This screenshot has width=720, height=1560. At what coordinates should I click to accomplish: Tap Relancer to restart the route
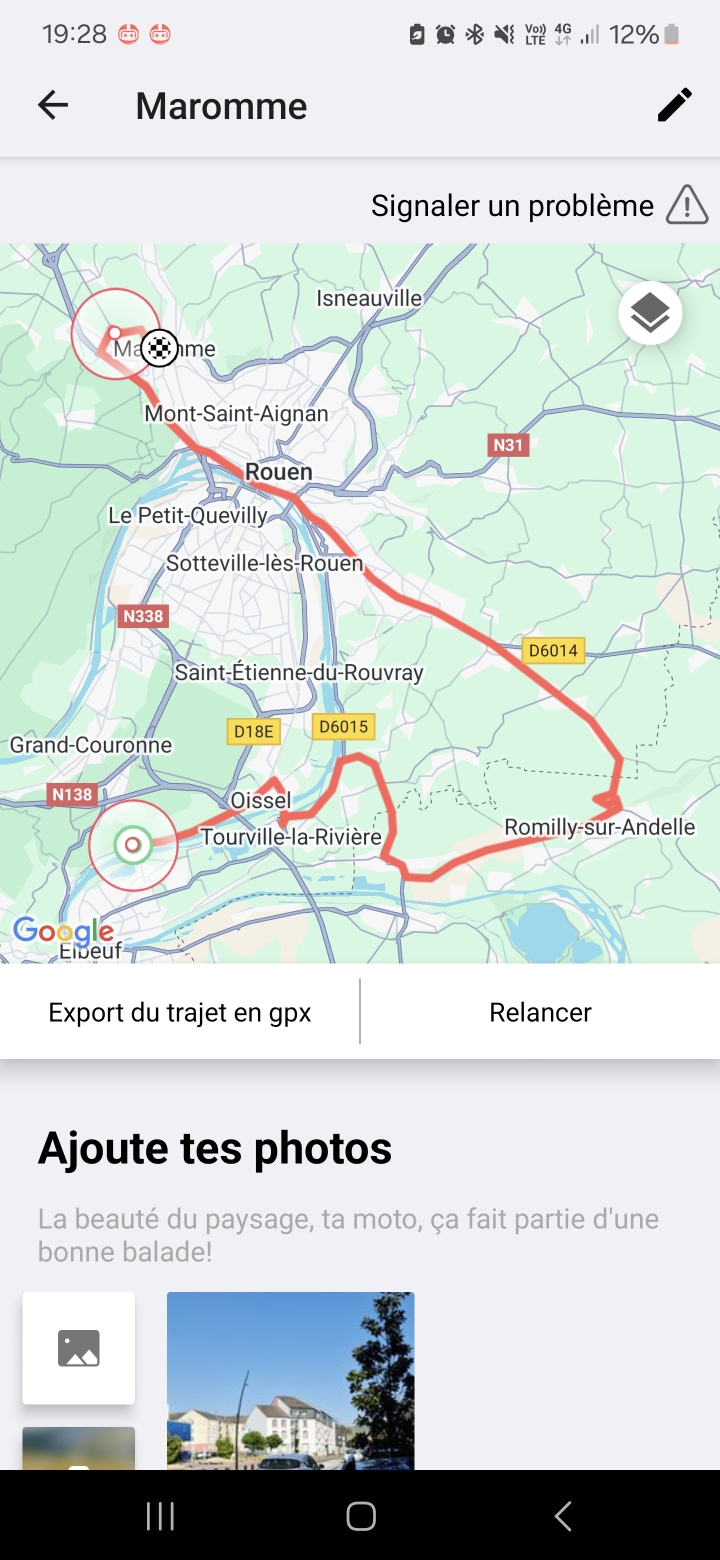coord(540,1012)
